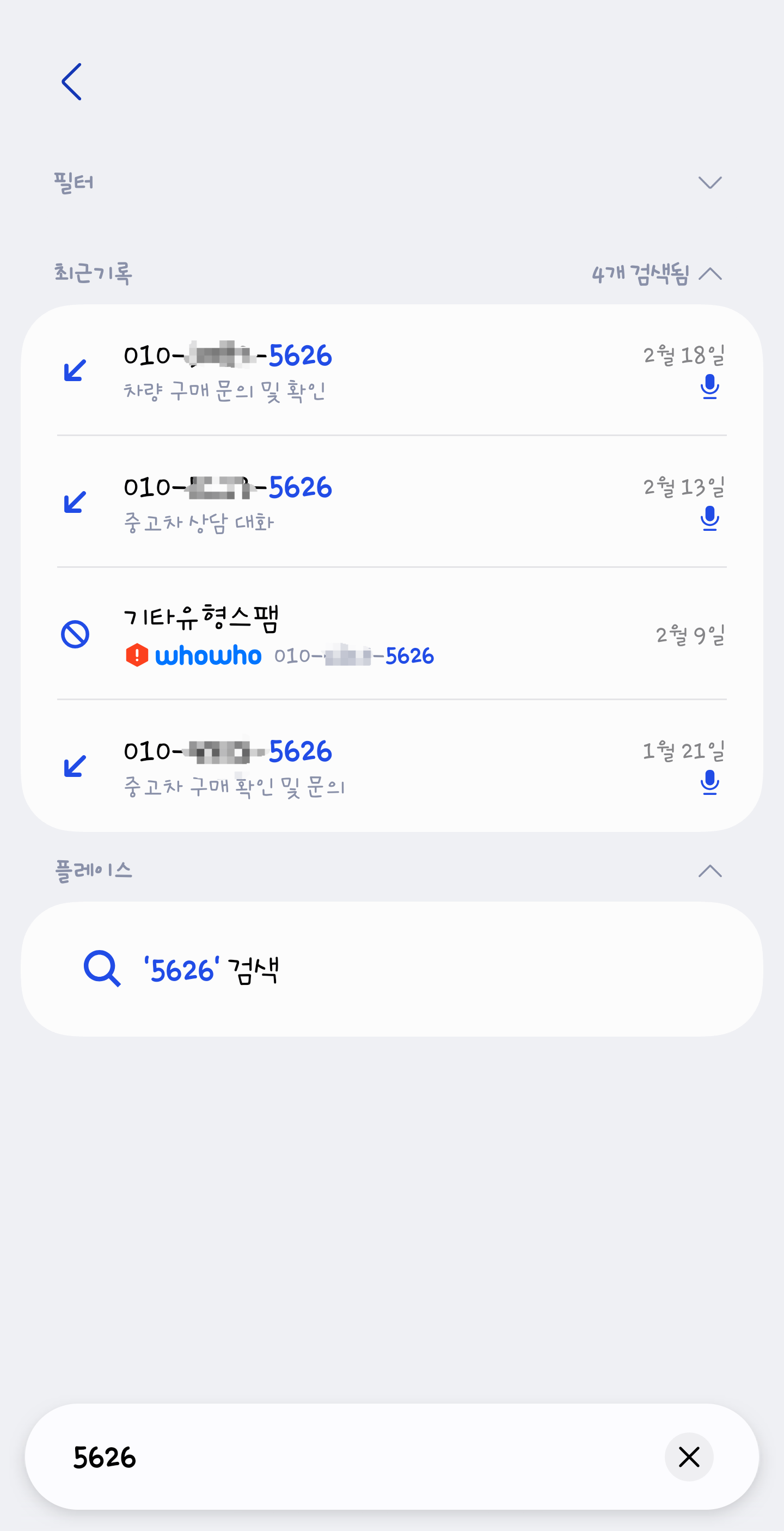Image resolution: width=784 pixels, height=1531 pixels.
Task: Play recording for the 1월 21일 call
Action: (709, 782)
